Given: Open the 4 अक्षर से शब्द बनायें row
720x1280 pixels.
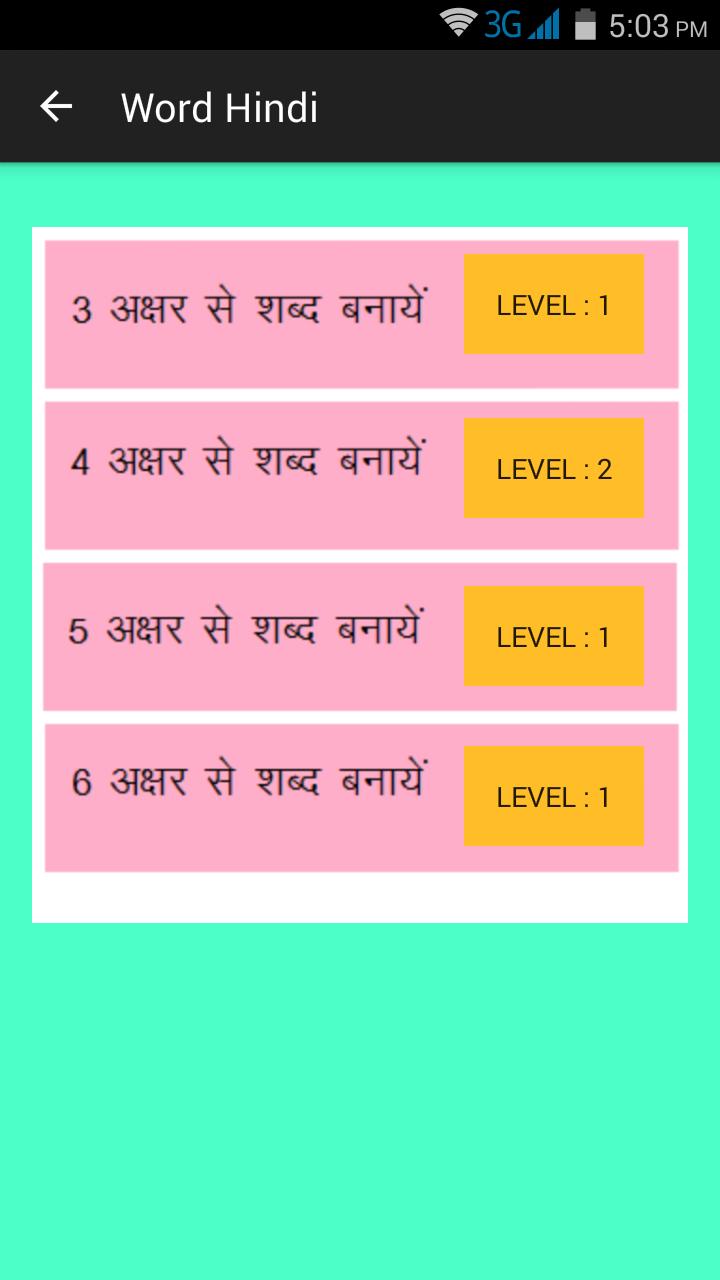Looking at the screenshot, I should click(250, 462).
